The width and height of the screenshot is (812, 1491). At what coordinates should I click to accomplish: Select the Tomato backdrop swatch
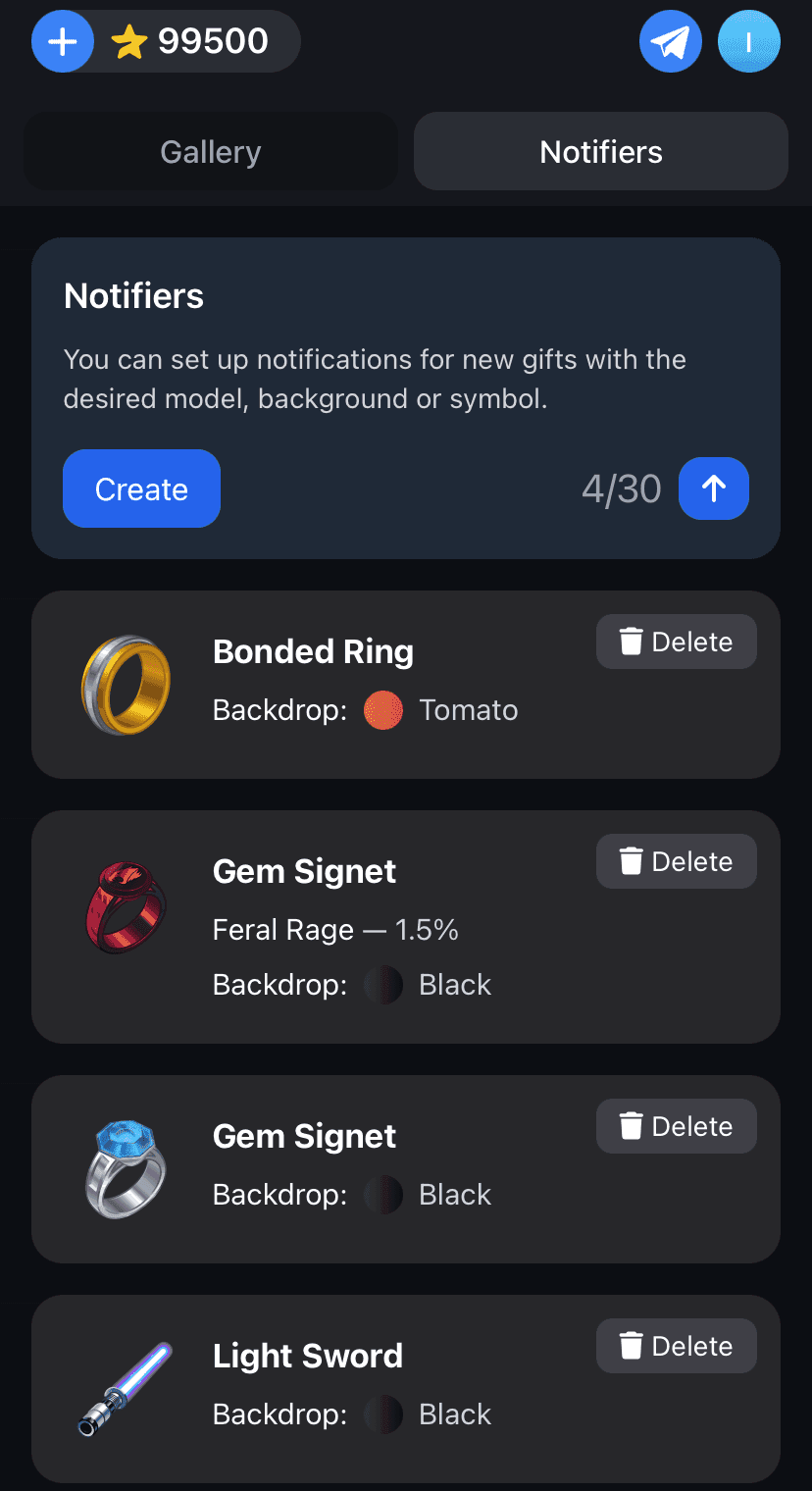(x=382, y=709)
